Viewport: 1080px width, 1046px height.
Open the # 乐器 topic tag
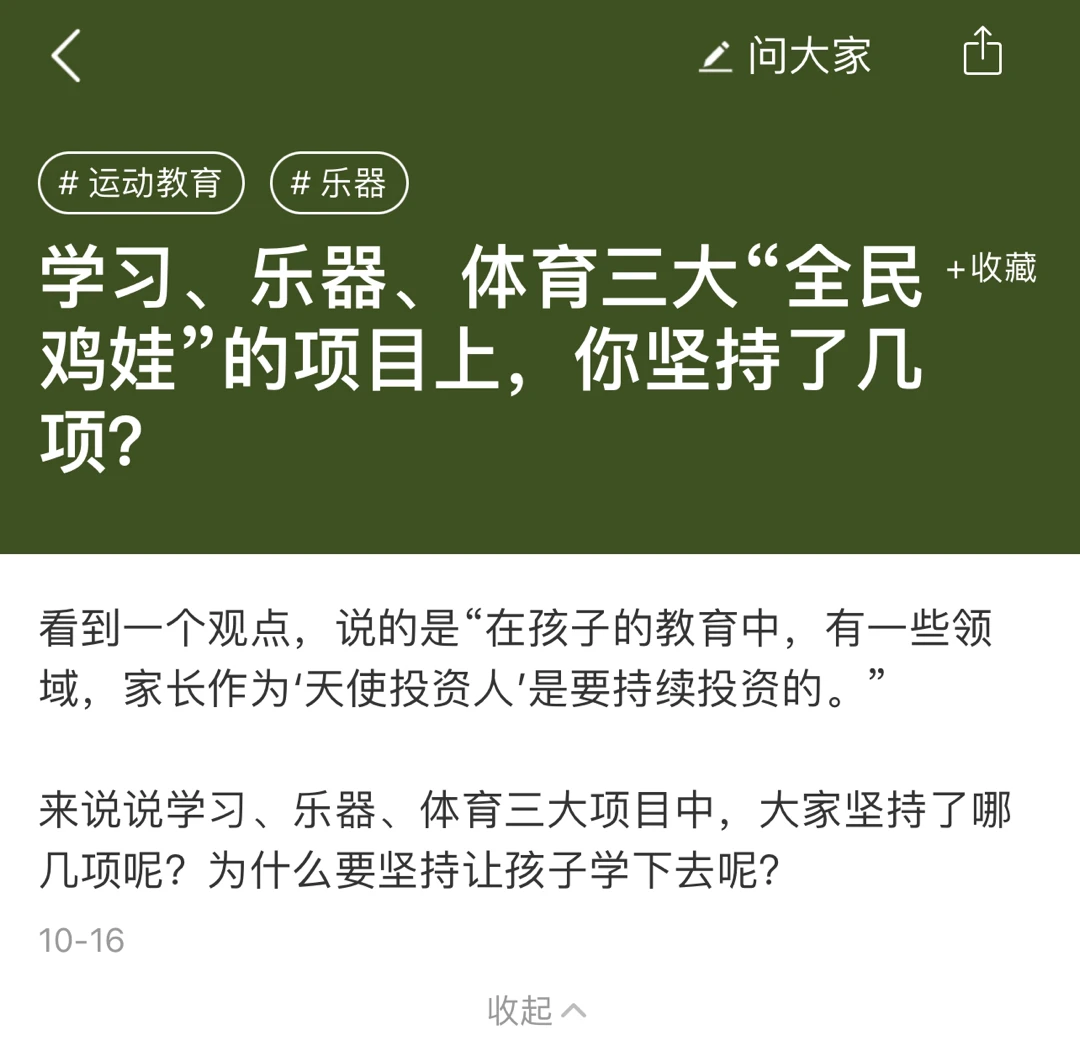tap(339, 183)
